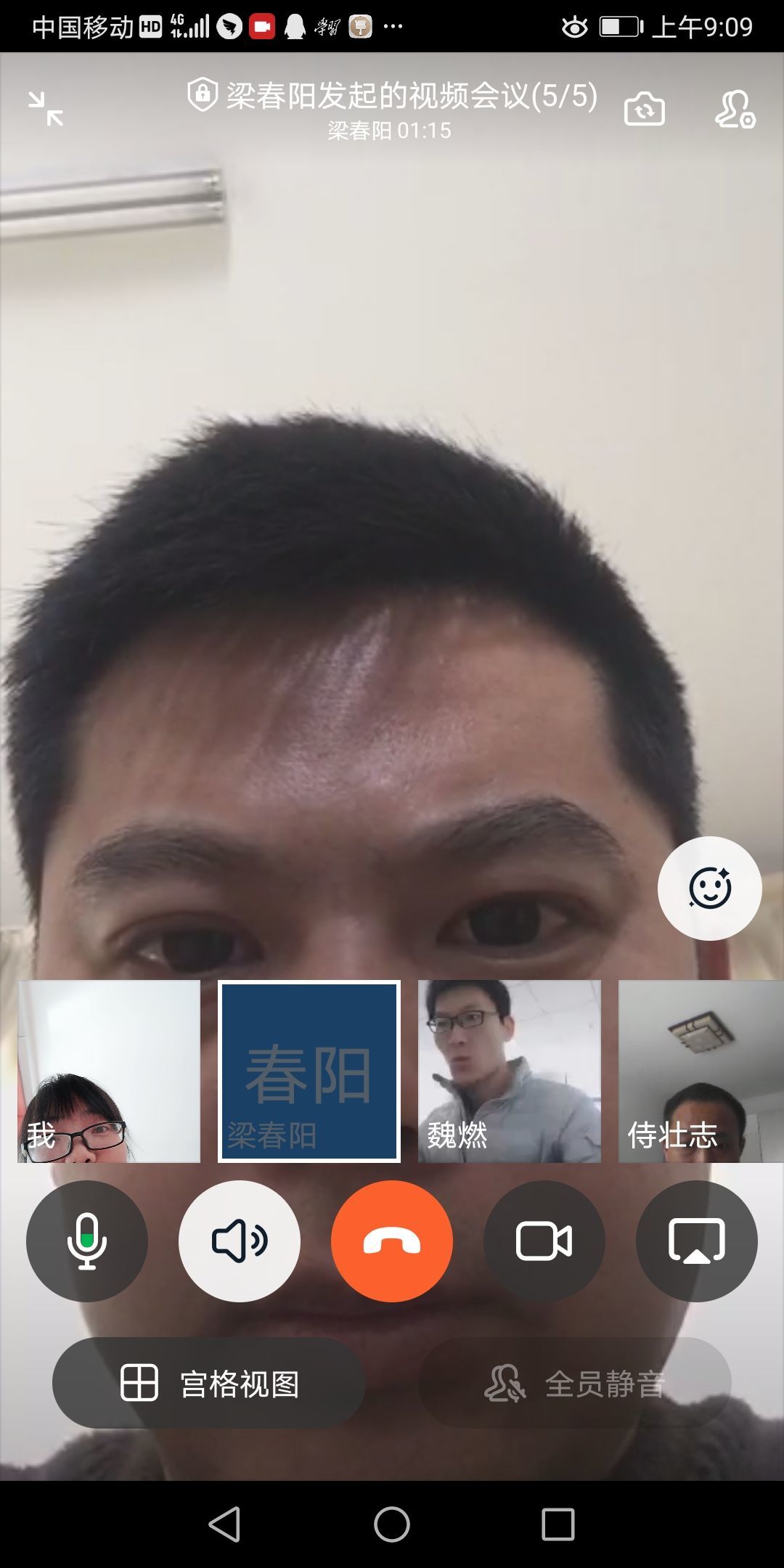Screen dimensions: 784x1568
Task: Open the participant management icon
Action: click(x=735, y=110)
